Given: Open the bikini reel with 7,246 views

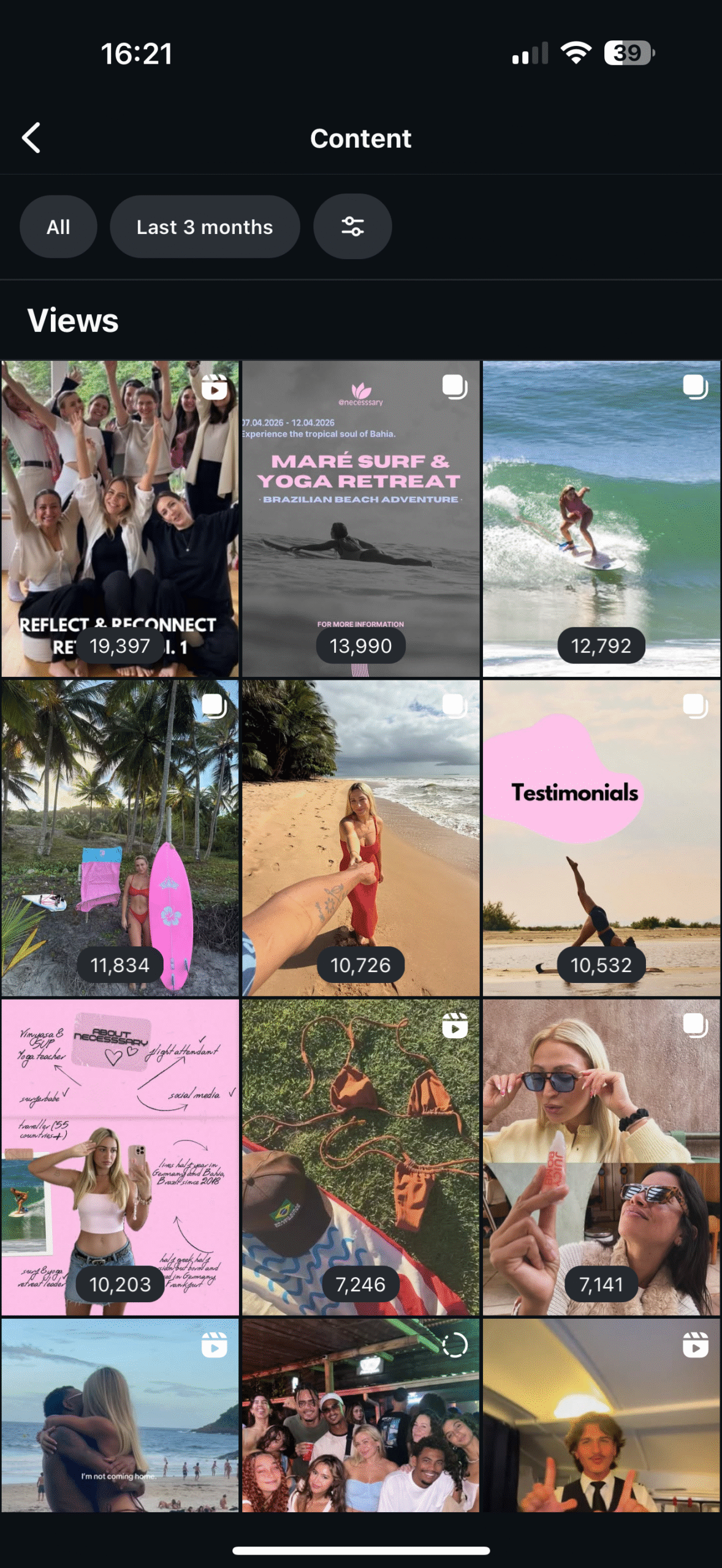Looking at the screenshot, I should (360, 1156).
